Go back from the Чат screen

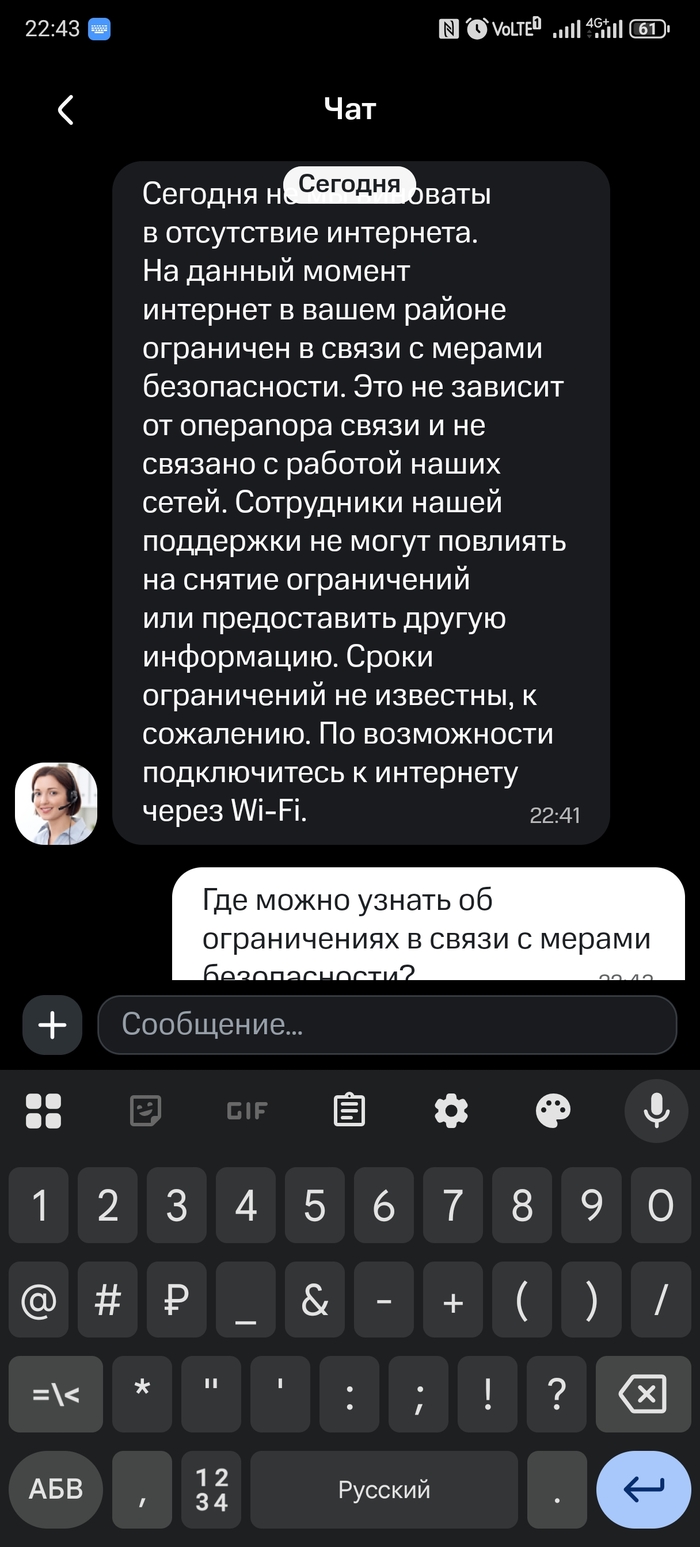click(x=66, y=110)
